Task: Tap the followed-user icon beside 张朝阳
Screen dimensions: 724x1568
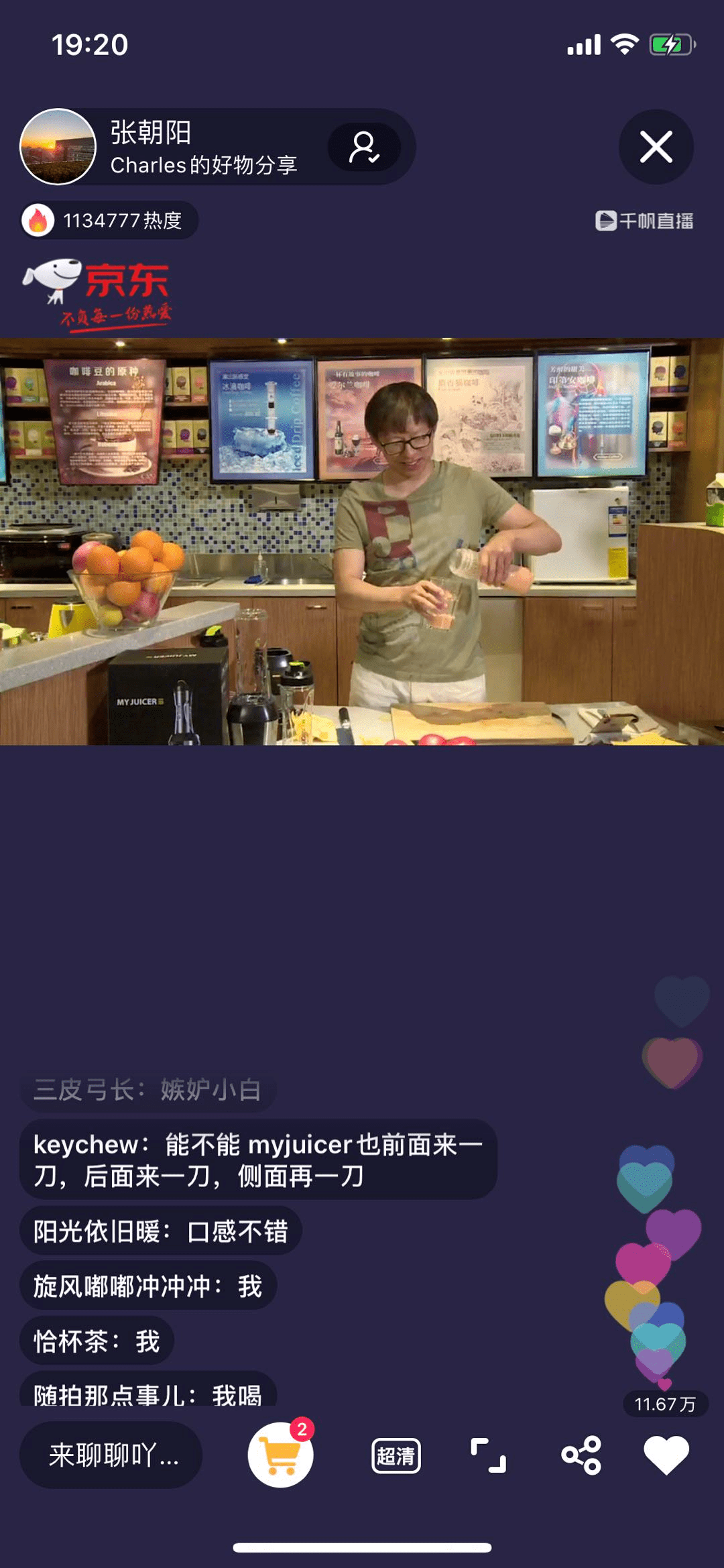Action: [364, 147]
